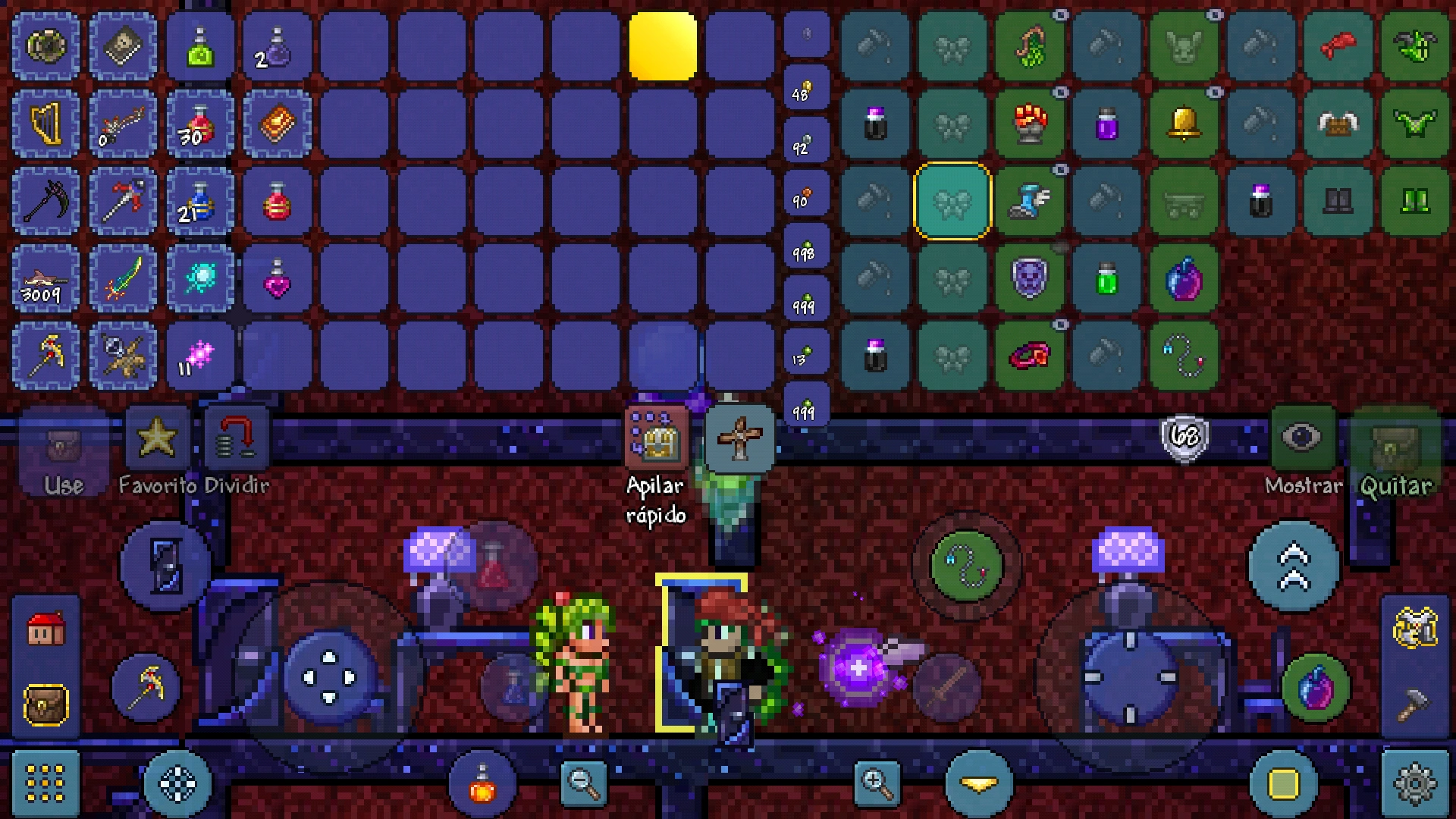Zoom in with the plus magnifier
Screen dimensions: 1456x819
coord(877,783)
